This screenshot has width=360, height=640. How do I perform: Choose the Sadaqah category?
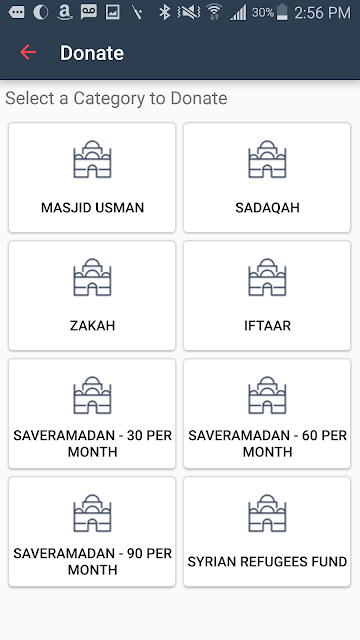pos(267,178)
